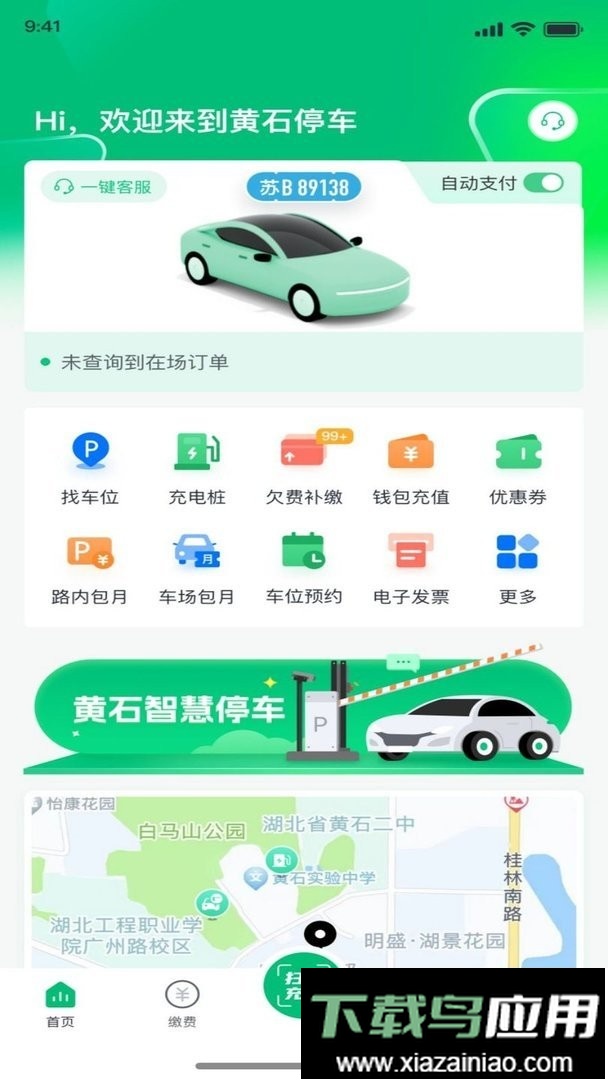Screen dimensions: 608x1080
Task: Tap the 一键客服 button
Action: click(x=103, y=186)
